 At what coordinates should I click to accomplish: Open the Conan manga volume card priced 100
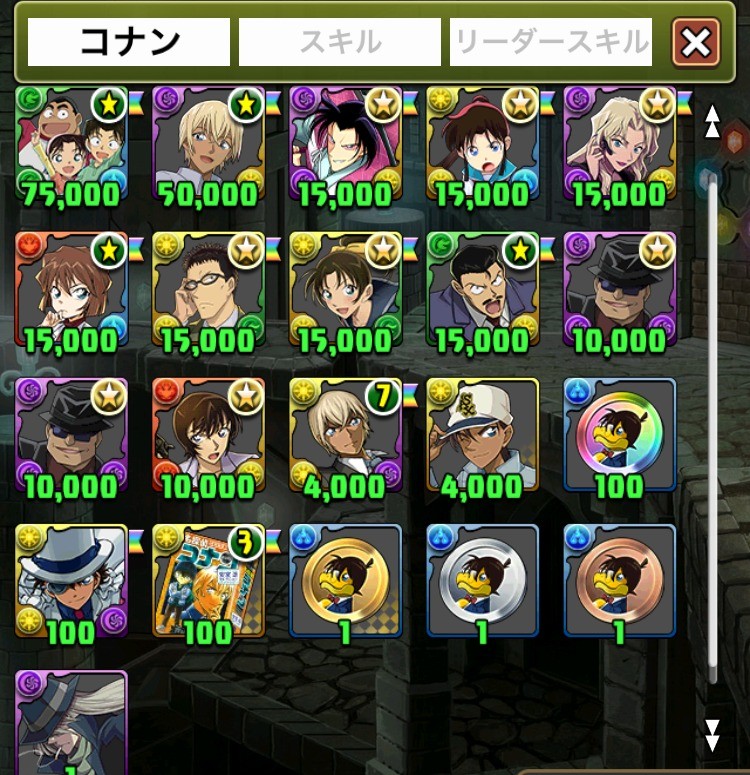tap(208, 580)
